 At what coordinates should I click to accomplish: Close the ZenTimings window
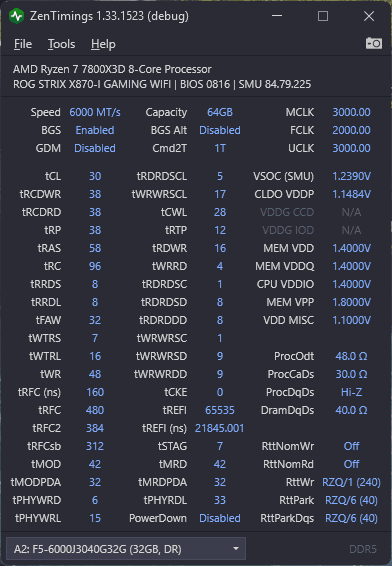[x=369, y=16]
